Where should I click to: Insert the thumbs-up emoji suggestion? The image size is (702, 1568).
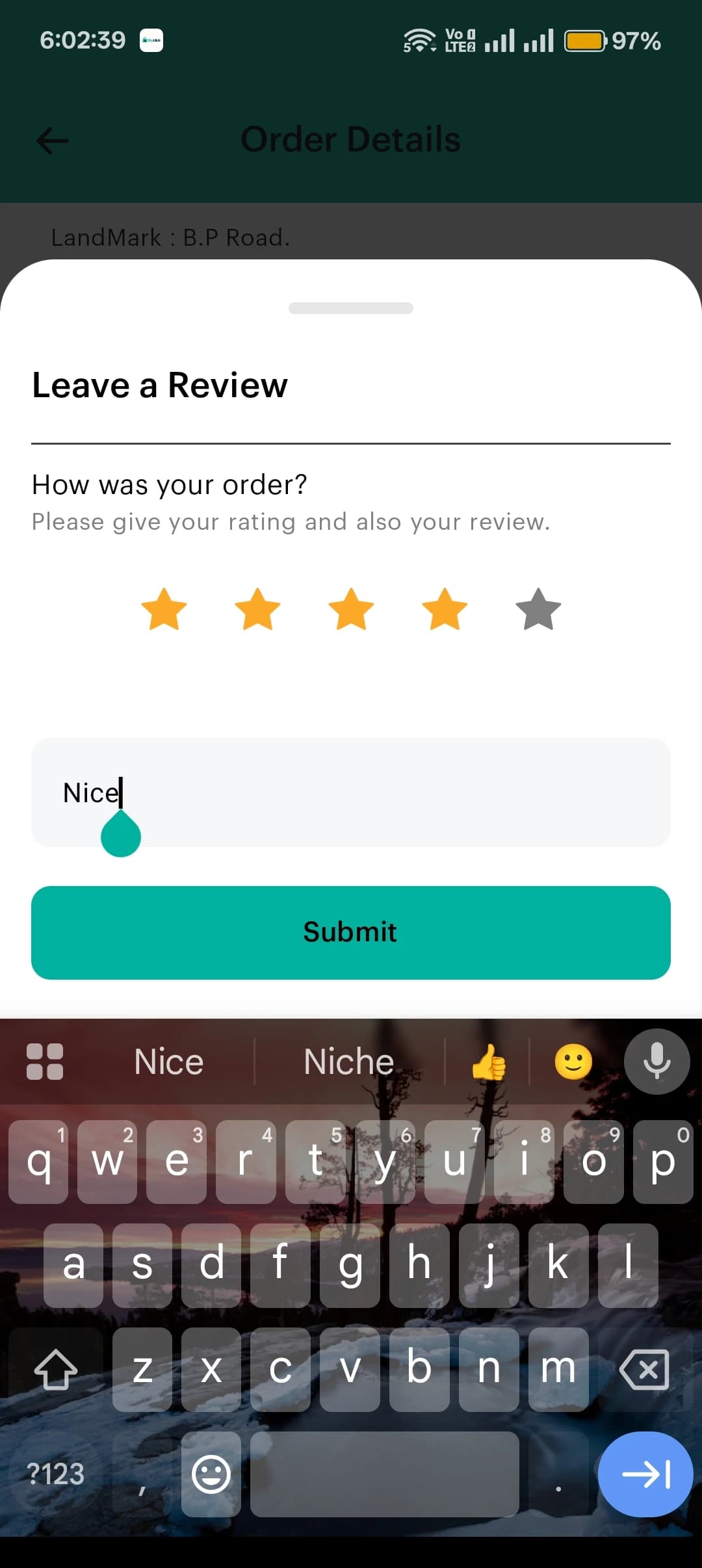point(488,1062)
